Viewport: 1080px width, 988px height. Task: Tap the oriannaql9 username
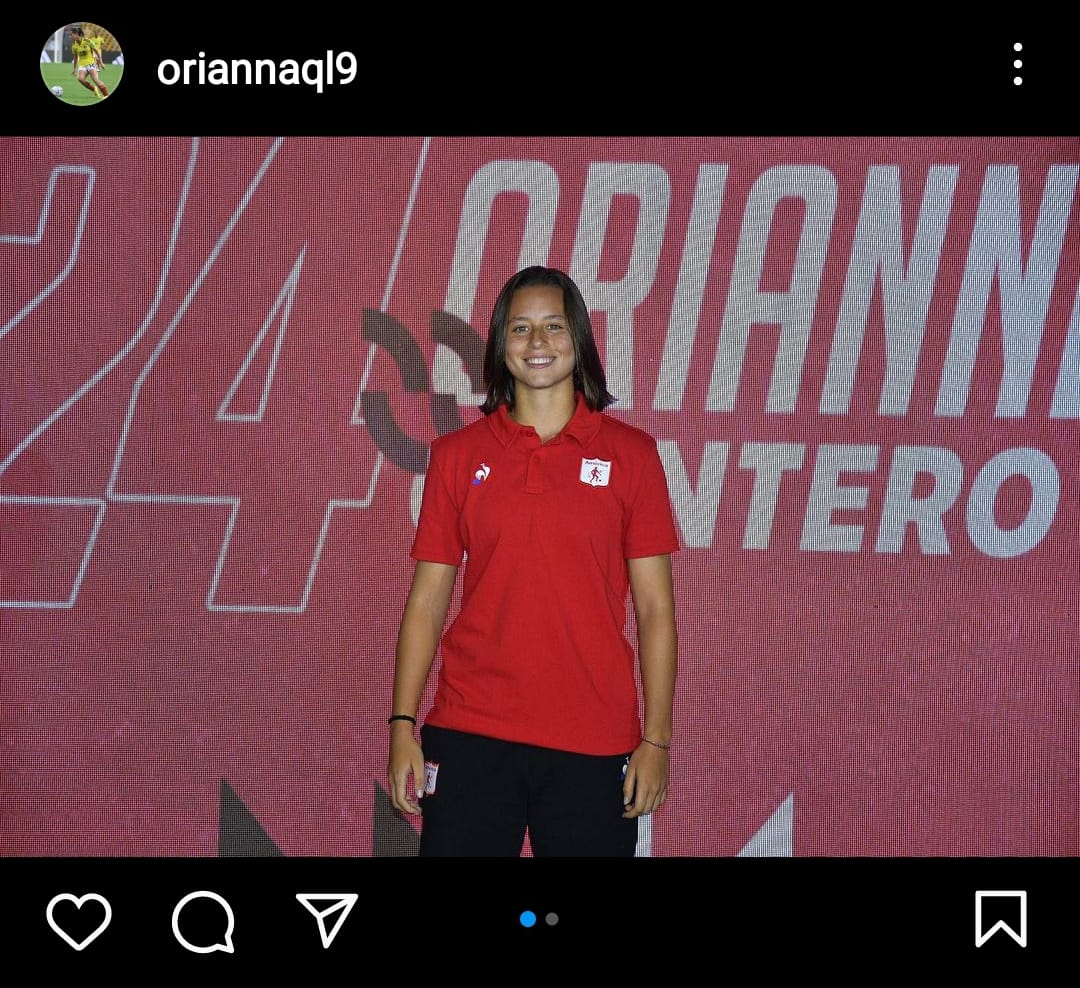(257, 69)
